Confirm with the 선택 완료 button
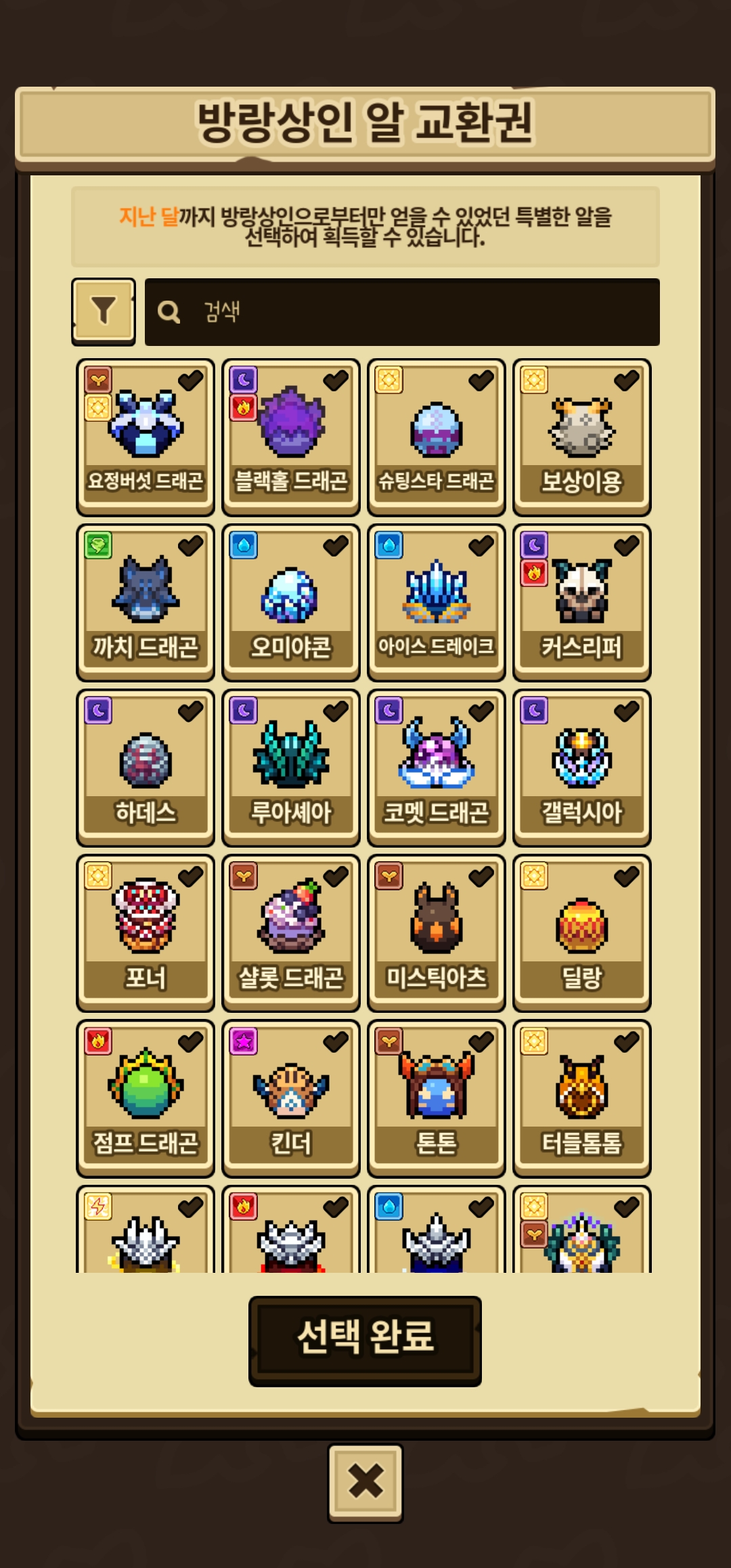731x1568 pixels. (x=365, y=1341)
